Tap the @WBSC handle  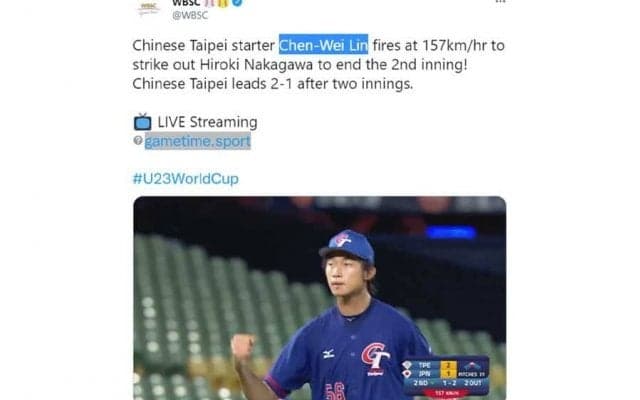point(191,16)
